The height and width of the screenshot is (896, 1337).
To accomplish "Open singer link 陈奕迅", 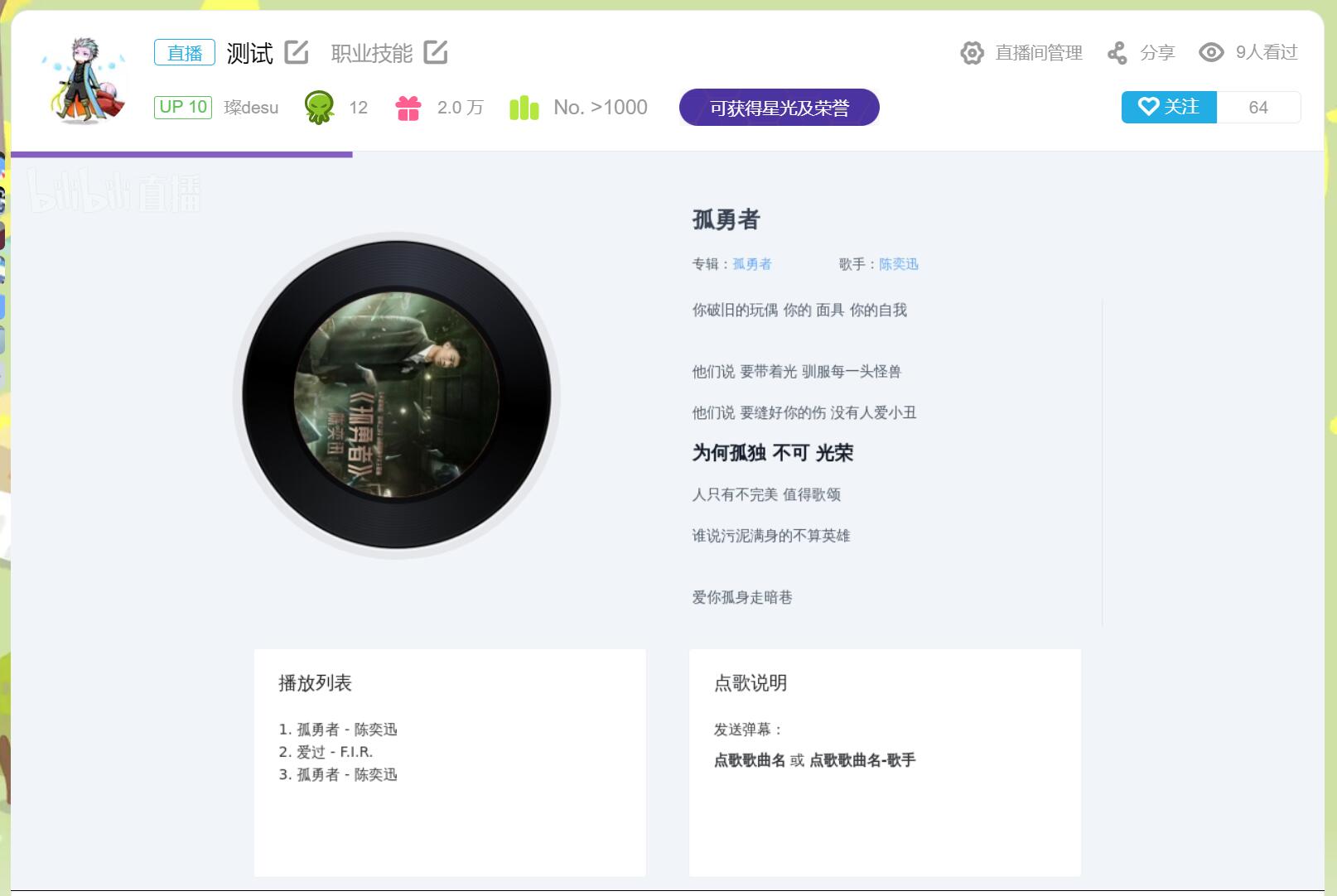I will [x=898, y=264].
